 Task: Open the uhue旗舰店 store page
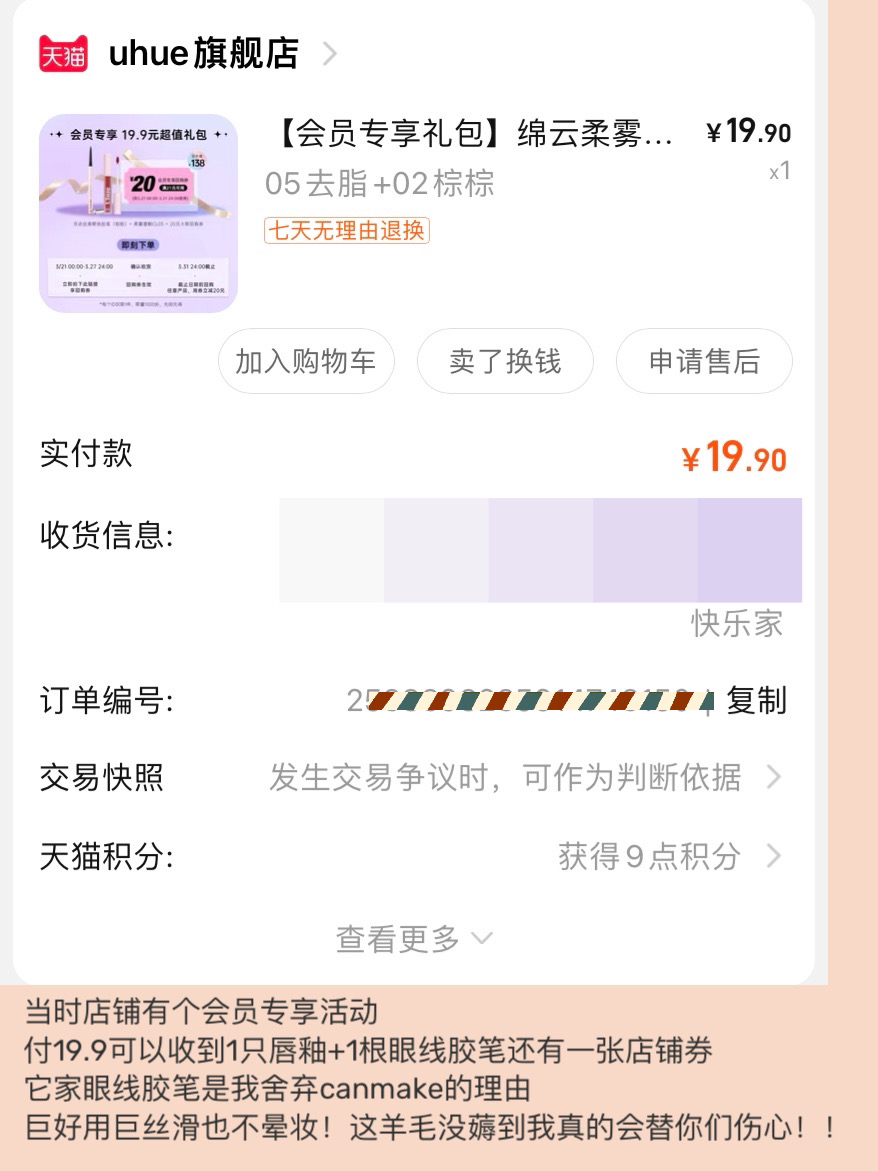[203, 54]
